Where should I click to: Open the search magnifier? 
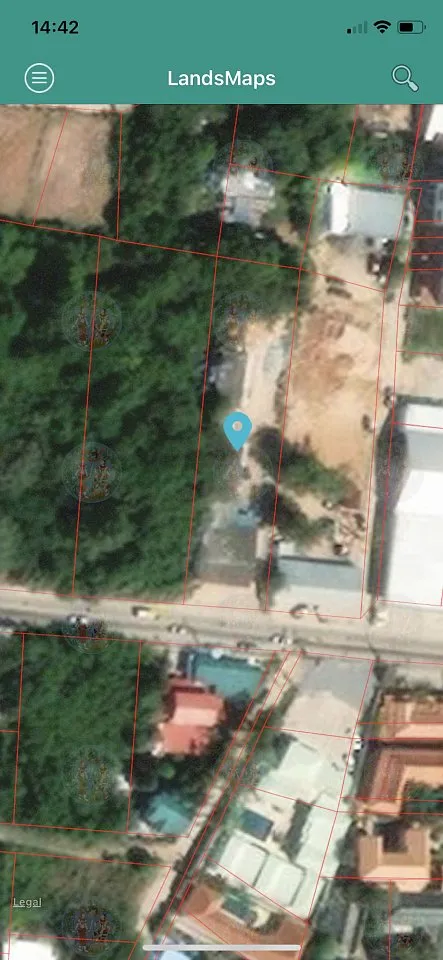point(405,78)
